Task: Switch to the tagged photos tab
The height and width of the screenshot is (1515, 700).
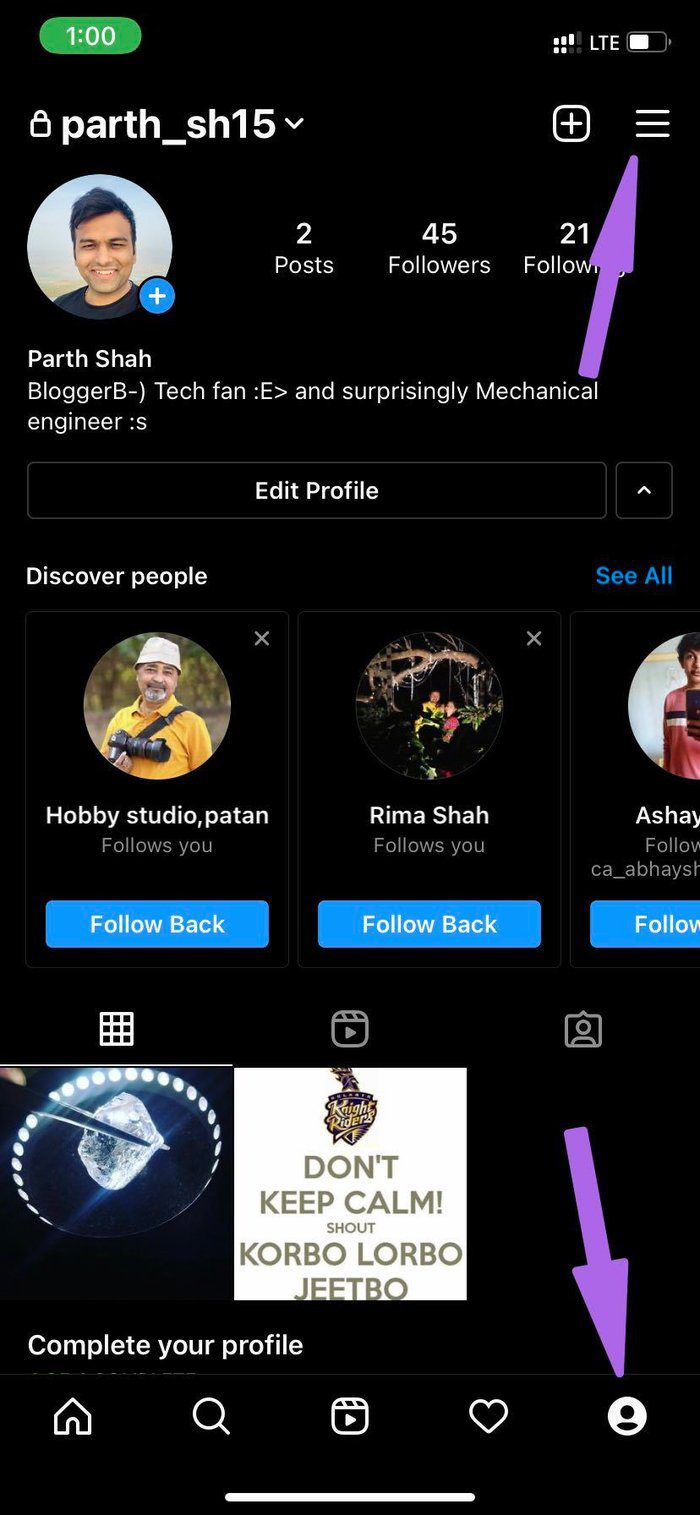Action: point(583,1029)
